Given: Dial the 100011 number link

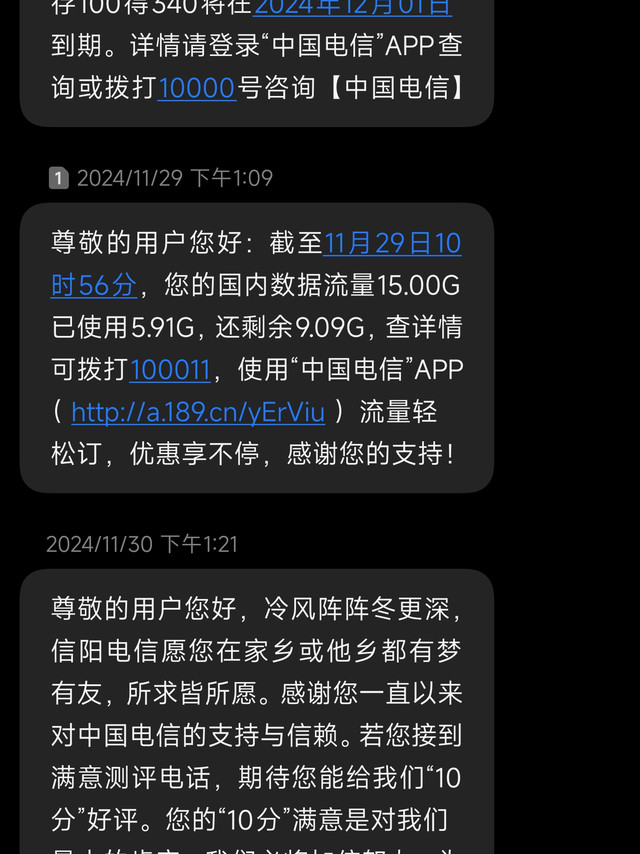Looking at the screenshot, I should [169, 370].
